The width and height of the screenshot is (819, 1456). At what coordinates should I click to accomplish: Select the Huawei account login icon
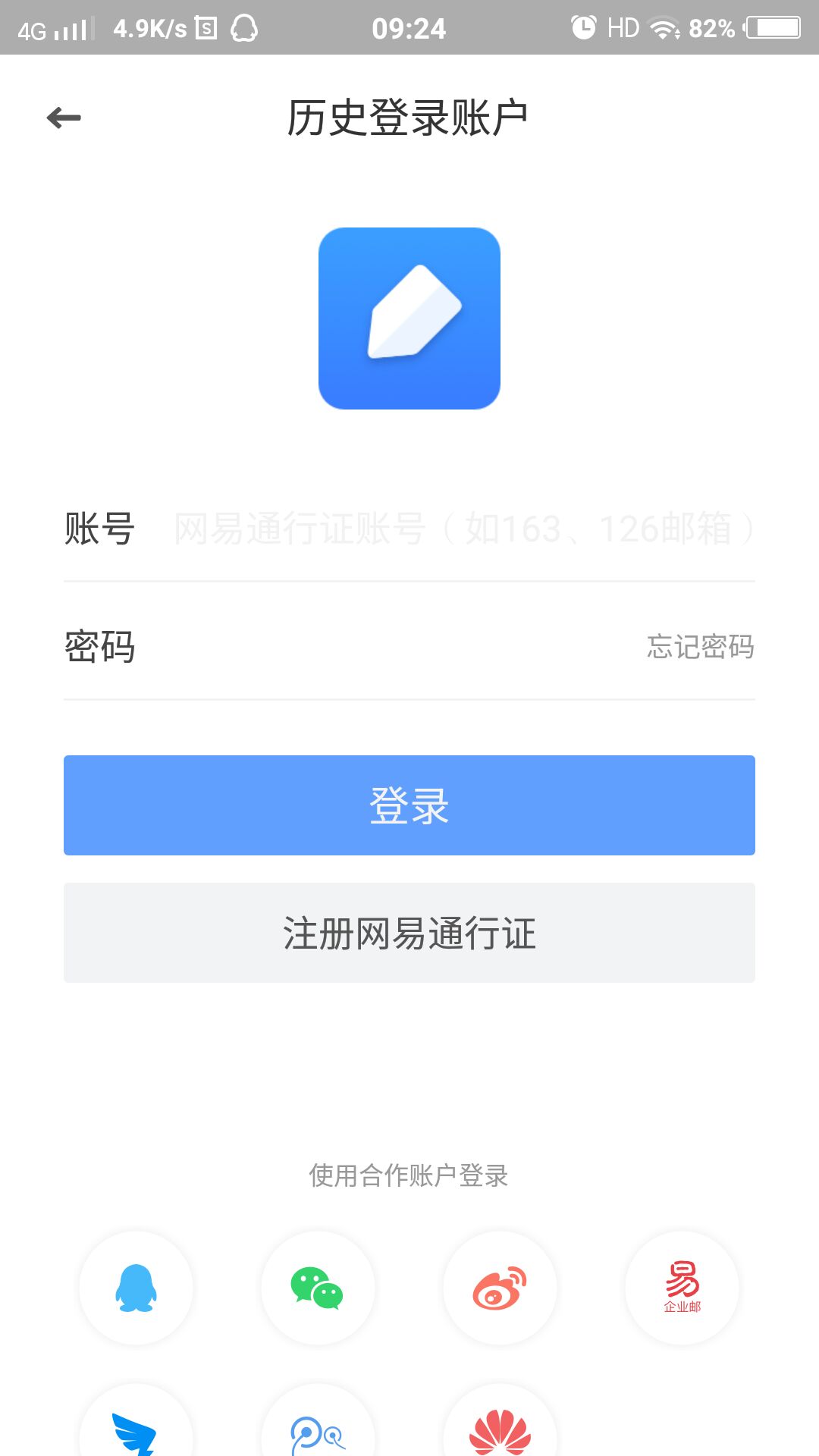click(x=499, y=1433)
